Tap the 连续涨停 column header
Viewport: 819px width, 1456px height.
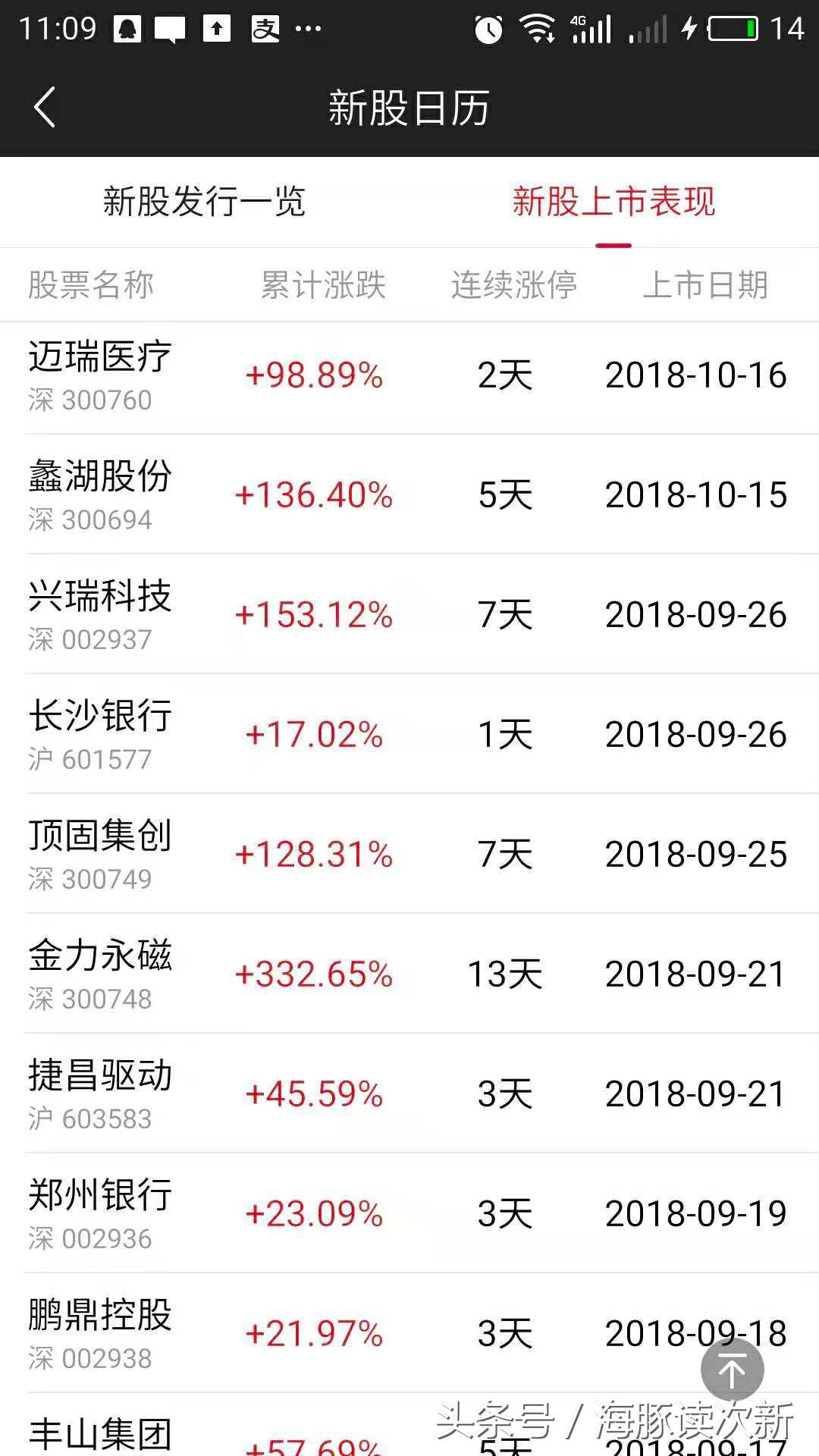[516, 284]
